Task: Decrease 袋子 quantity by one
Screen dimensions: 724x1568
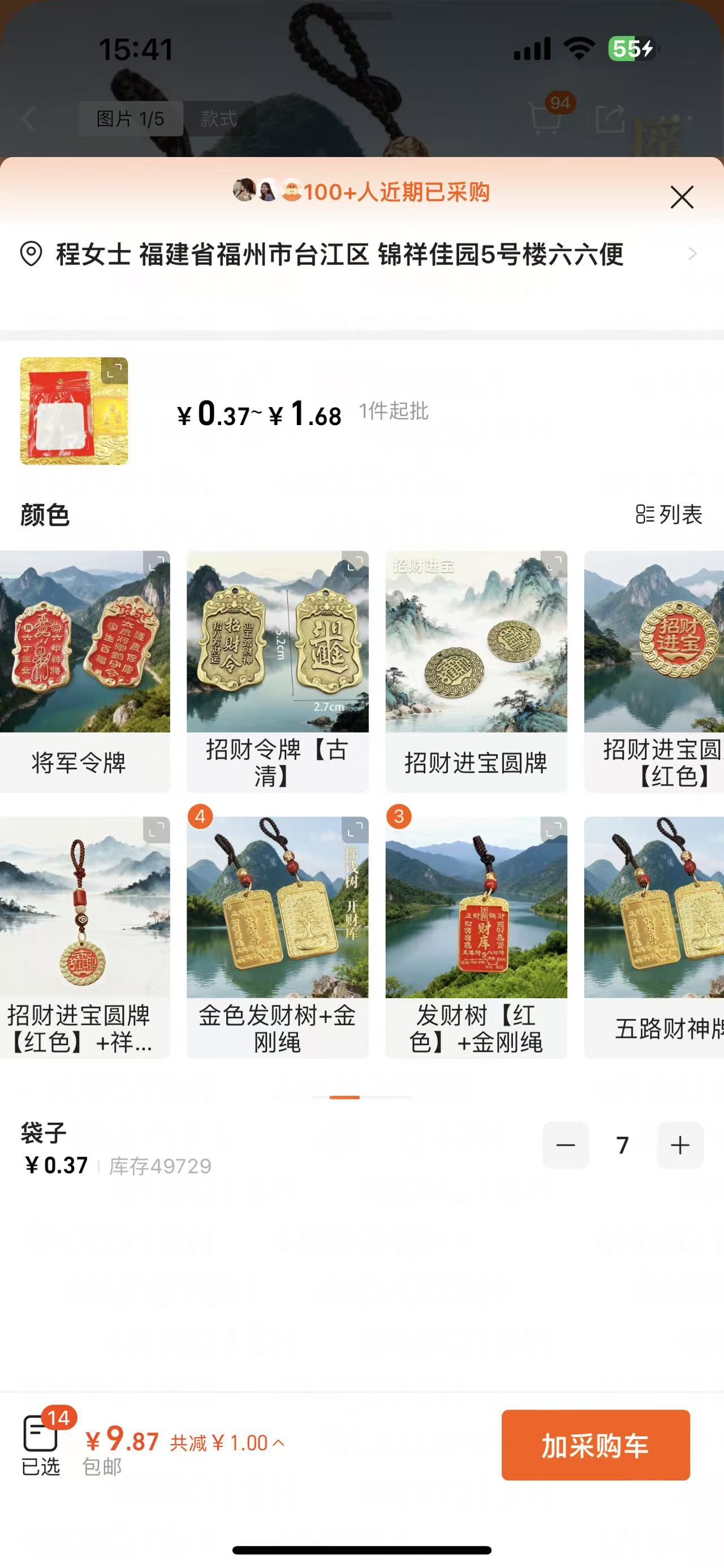Action: coord(565,1145)
